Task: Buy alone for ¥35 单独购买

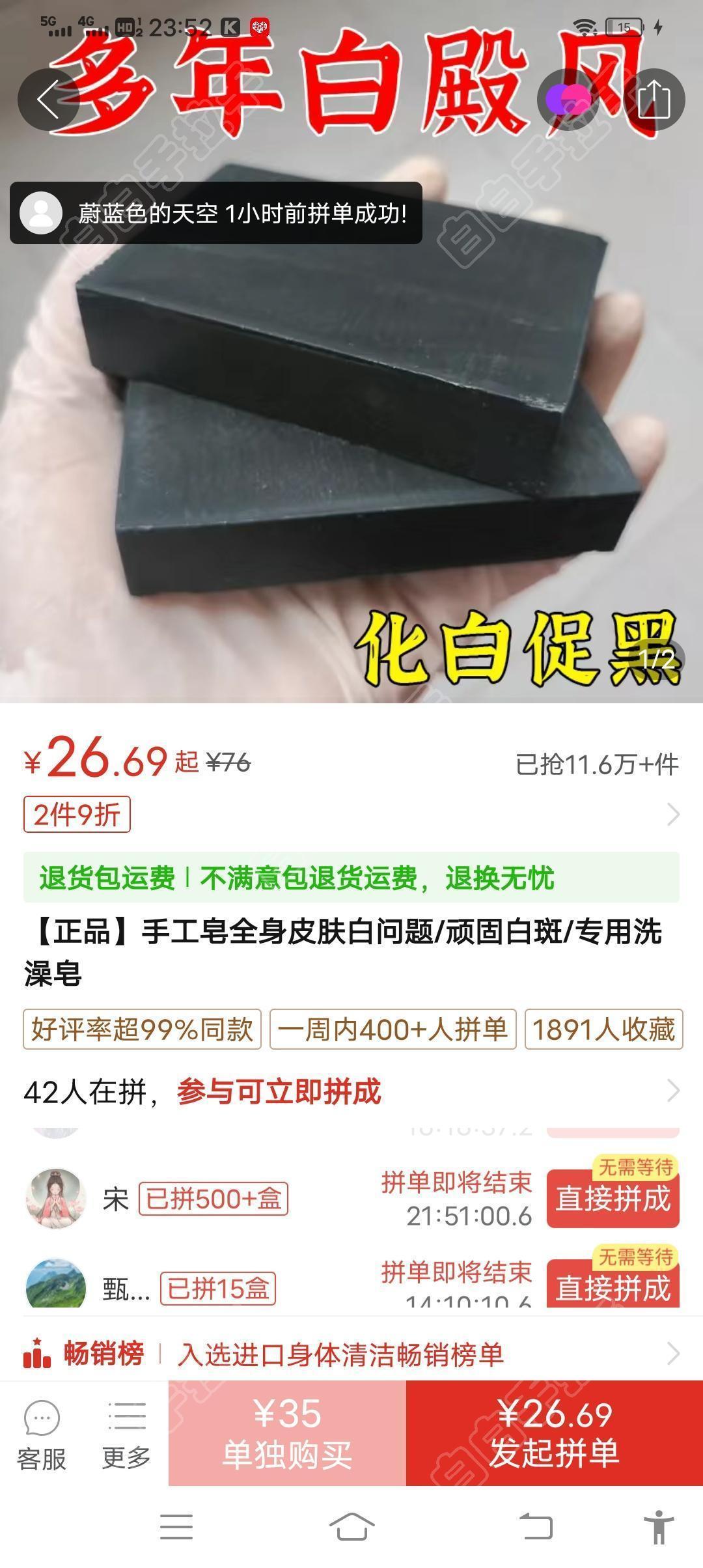Action: pos(287,1433)
